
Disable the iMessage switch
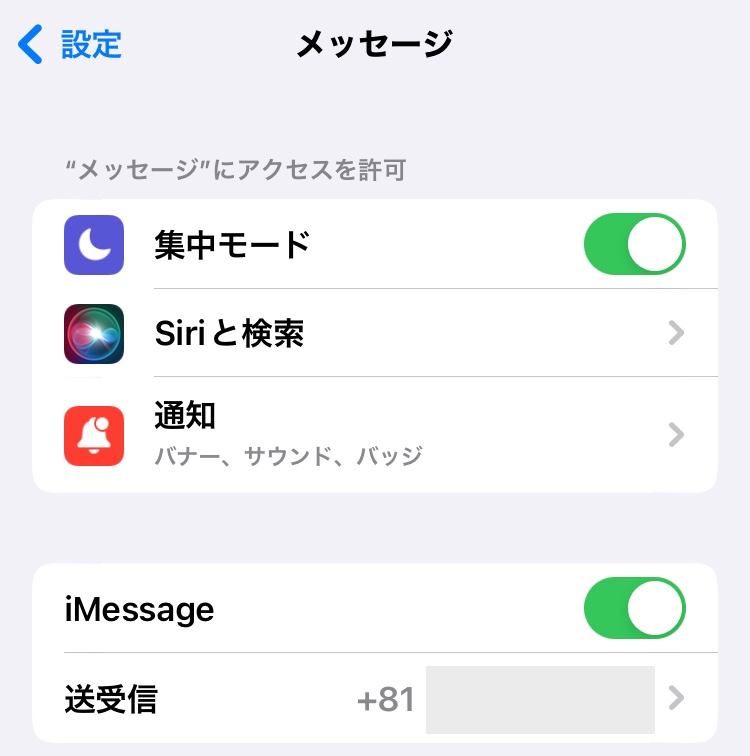tap(634, 608)
